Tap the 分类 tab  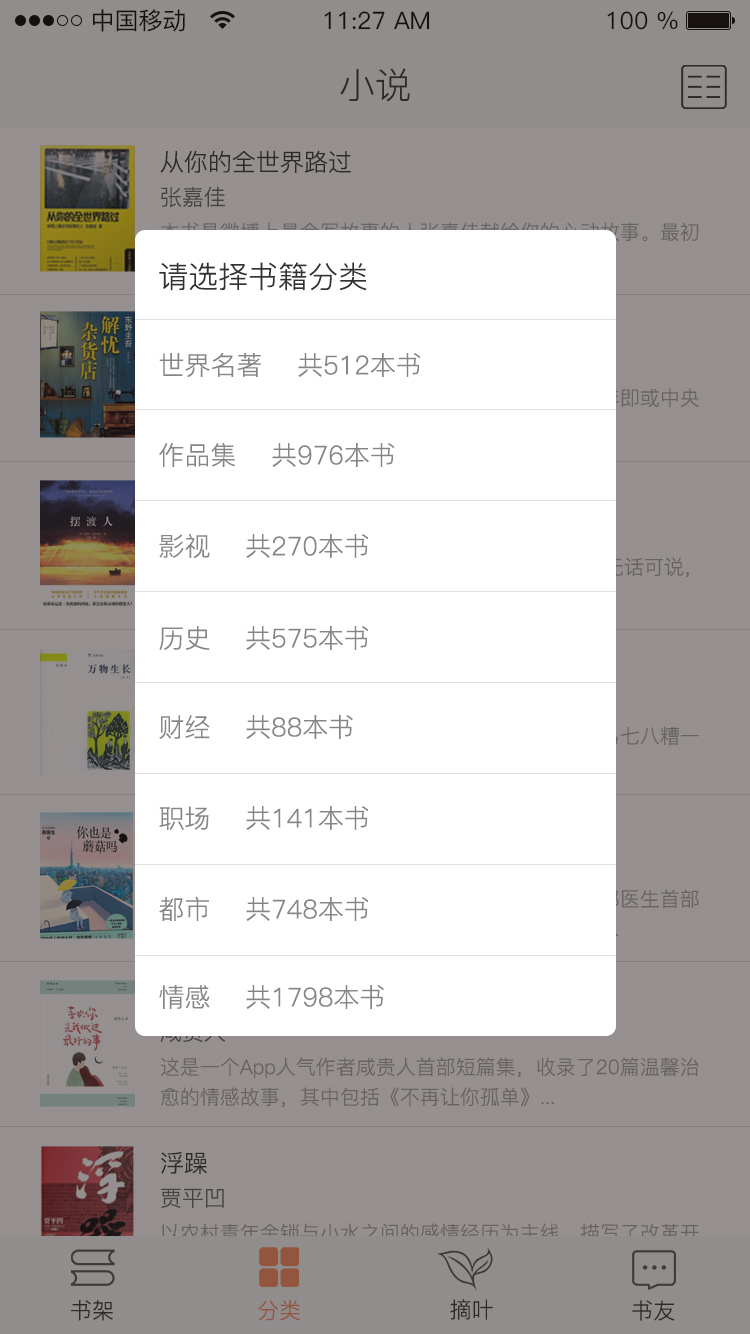click(279, 1285)
